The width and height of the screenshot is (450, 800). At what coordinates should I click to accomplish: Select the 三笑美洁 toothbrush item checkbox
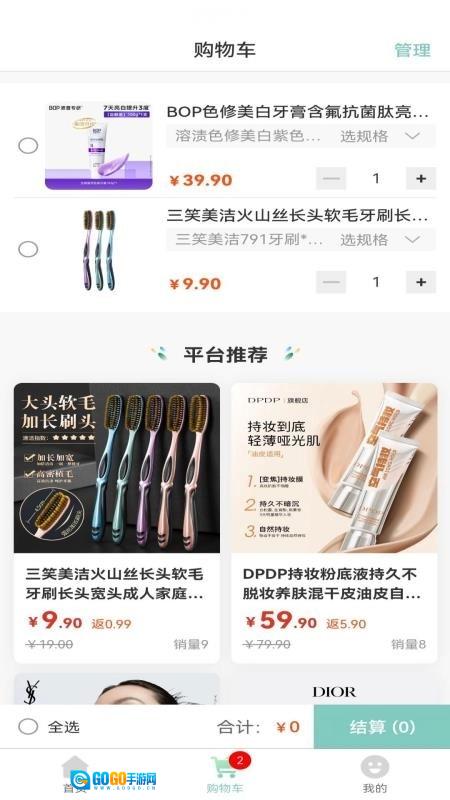coord(28,249)
